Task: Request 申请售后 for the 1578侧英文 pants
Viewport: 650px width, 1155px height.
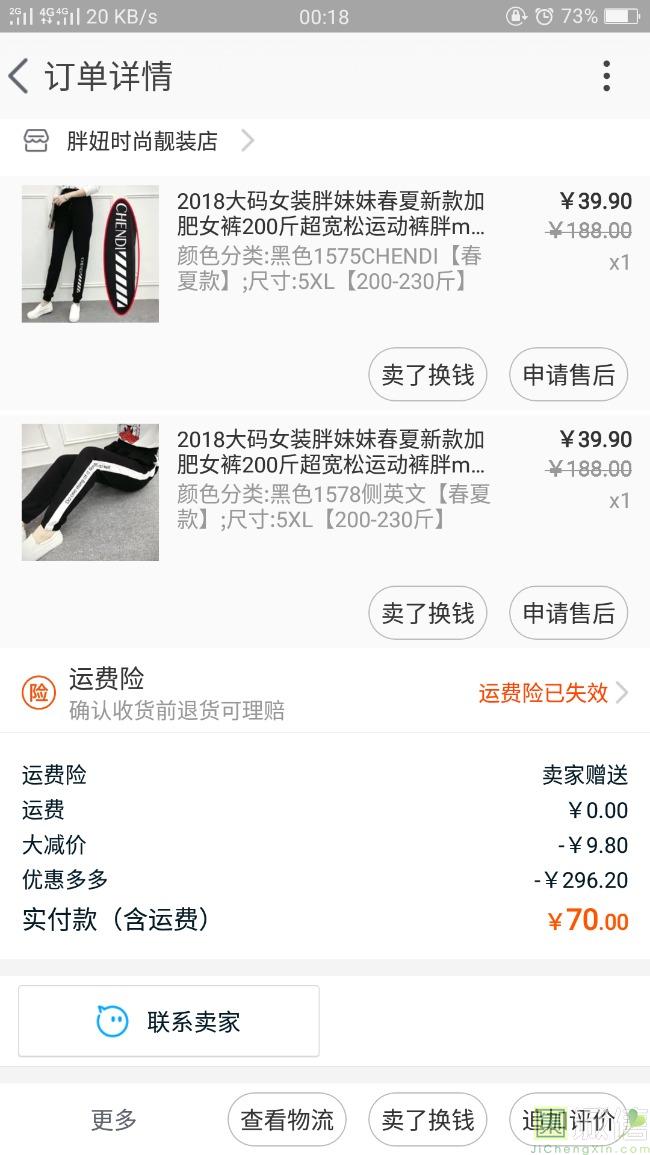Action: pos(568,613)
